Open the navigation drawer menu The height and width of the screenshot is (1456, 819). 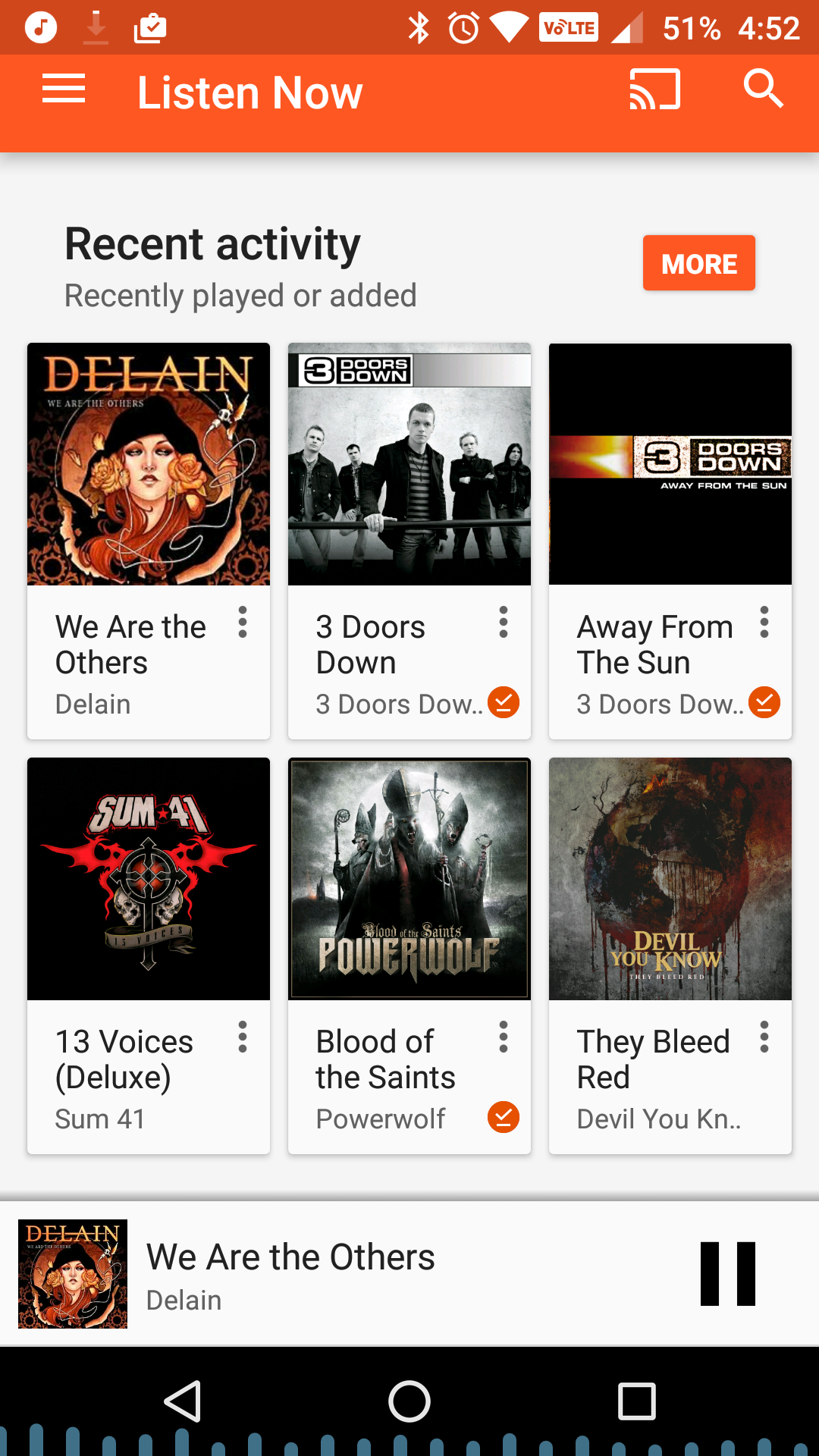tap(64, 89)
